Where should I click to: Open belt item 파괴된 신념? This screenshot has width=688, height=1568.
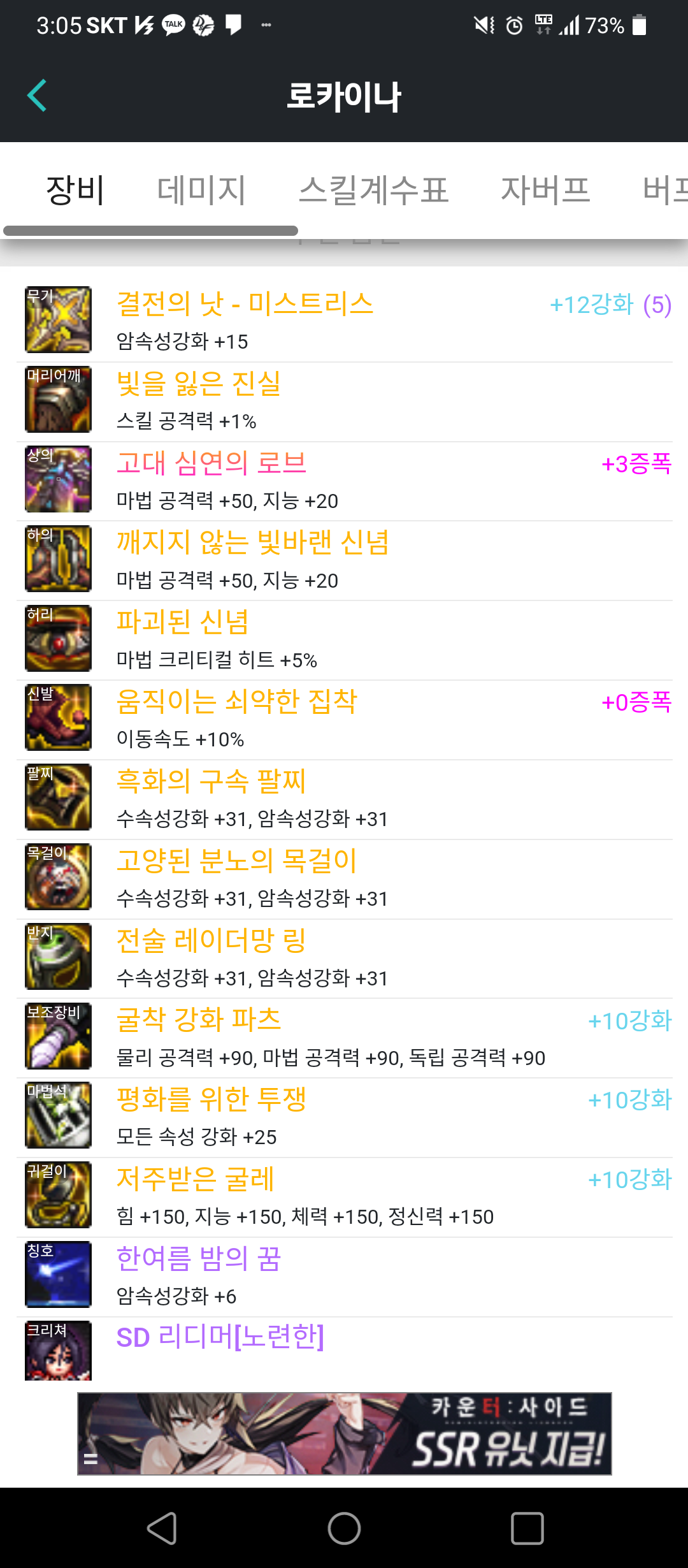pyautogui.click(x=182, y=623)
